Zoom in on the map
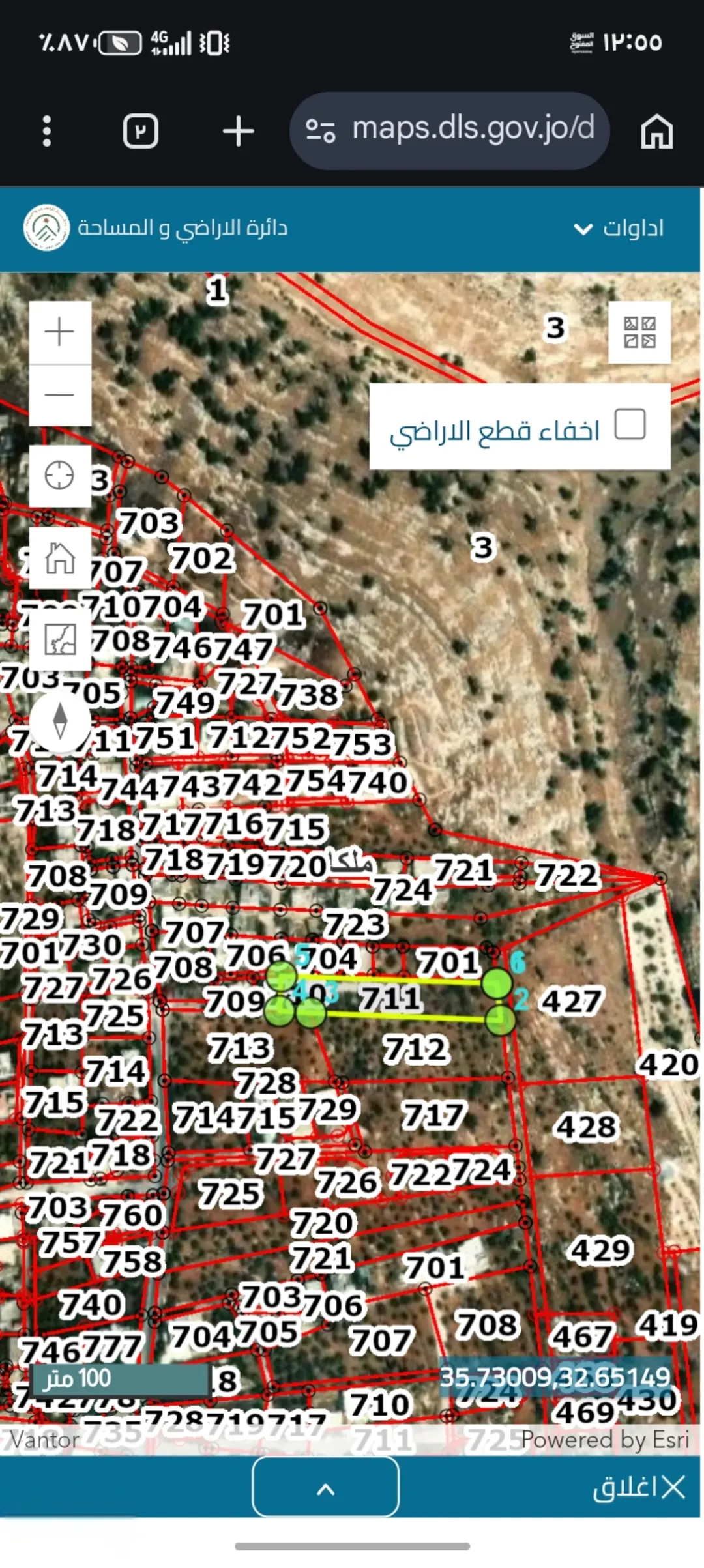Screen dimensions: 704x1568 (60, 332)
